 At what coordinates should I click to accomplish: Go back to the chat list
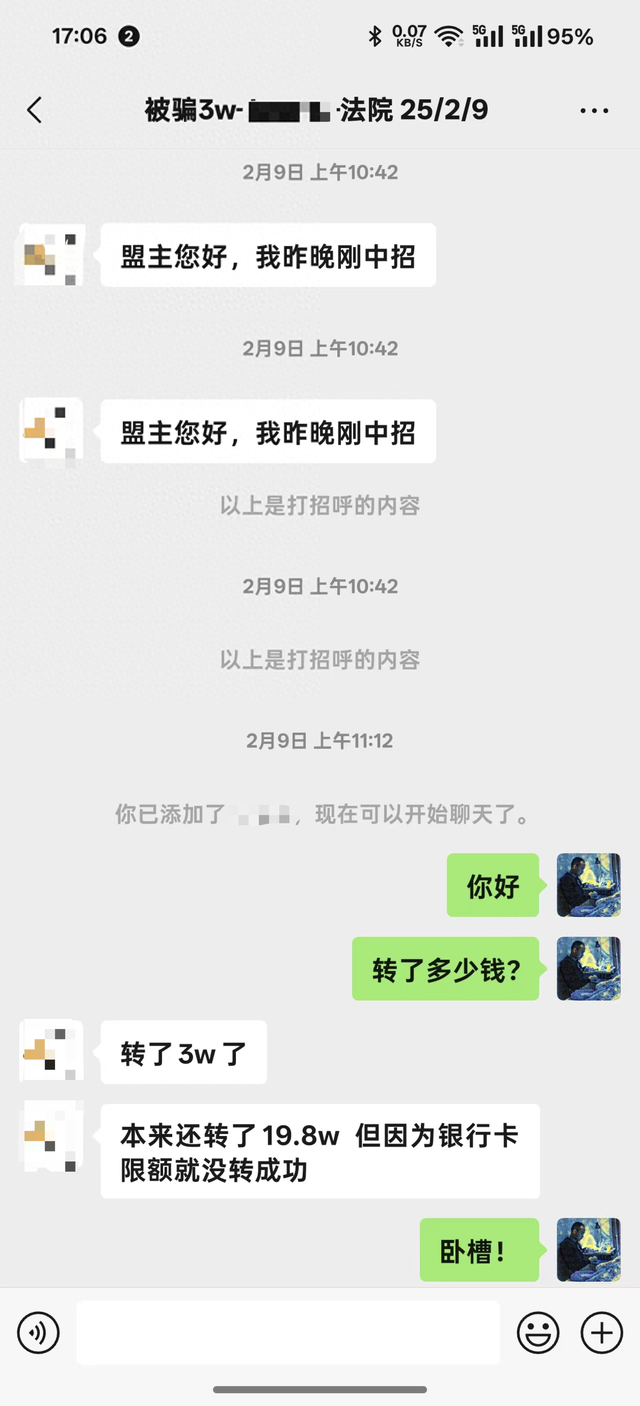point(35,110)
